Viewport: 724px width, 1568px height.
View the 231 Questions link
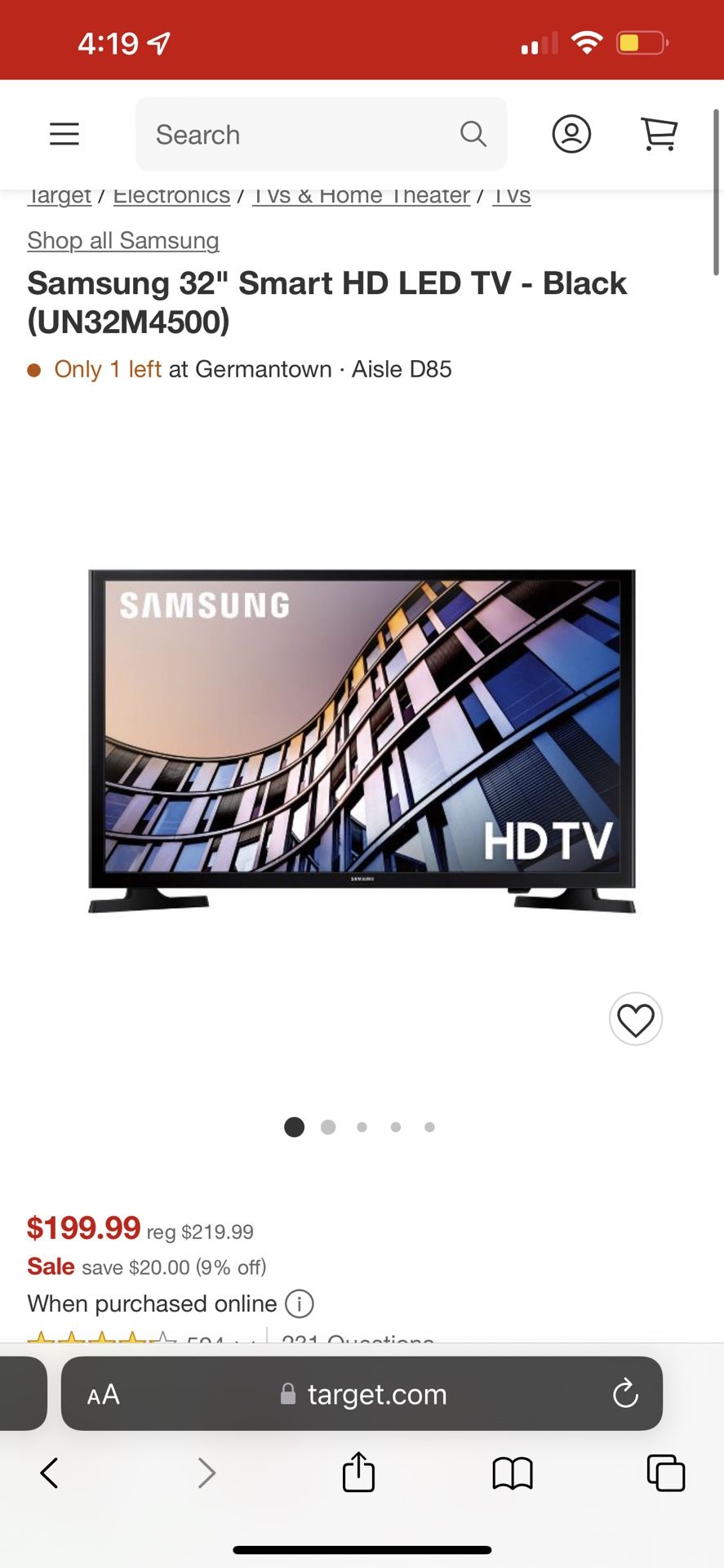point(353,1338)
